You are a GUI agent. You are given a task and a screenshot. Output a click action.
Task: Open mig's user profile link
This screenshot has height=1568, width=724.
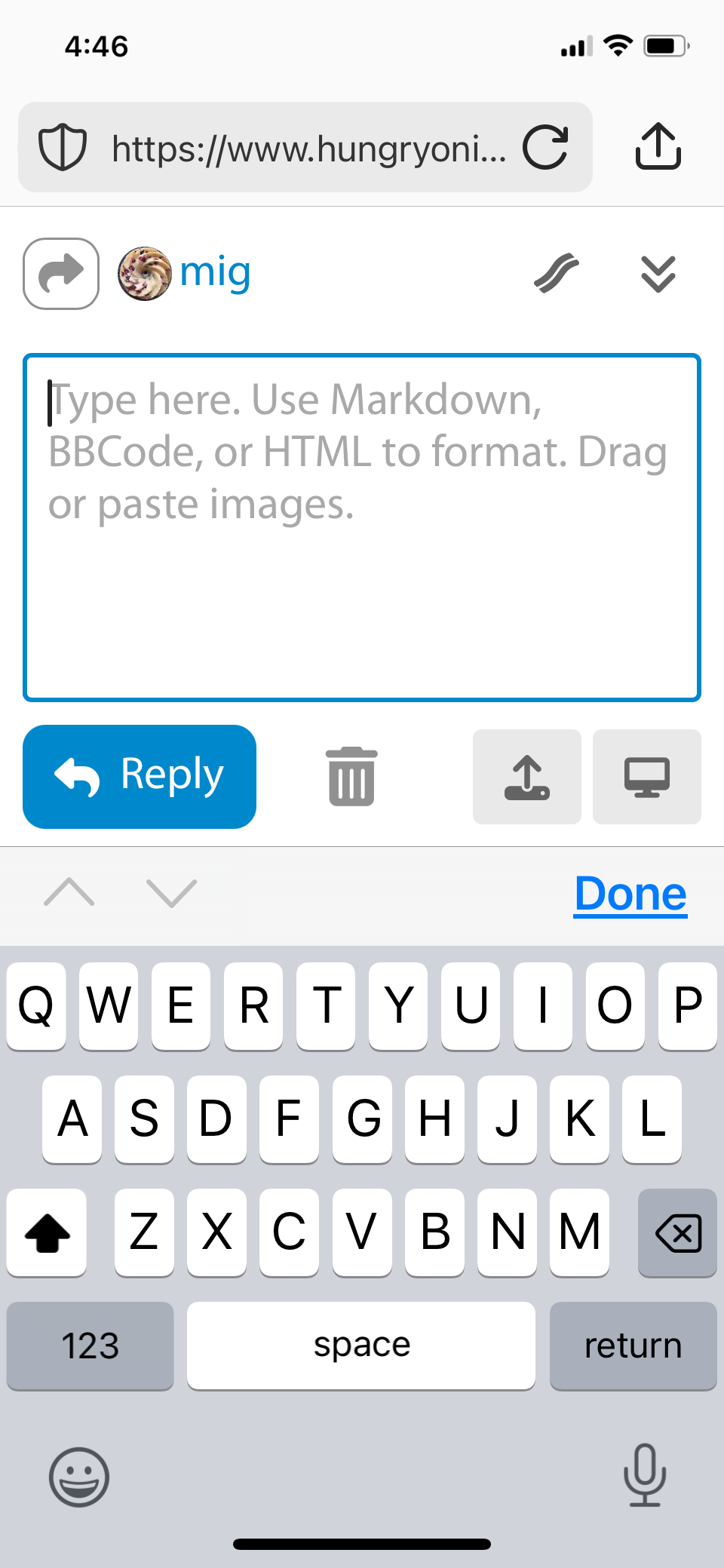pos(215,273)
